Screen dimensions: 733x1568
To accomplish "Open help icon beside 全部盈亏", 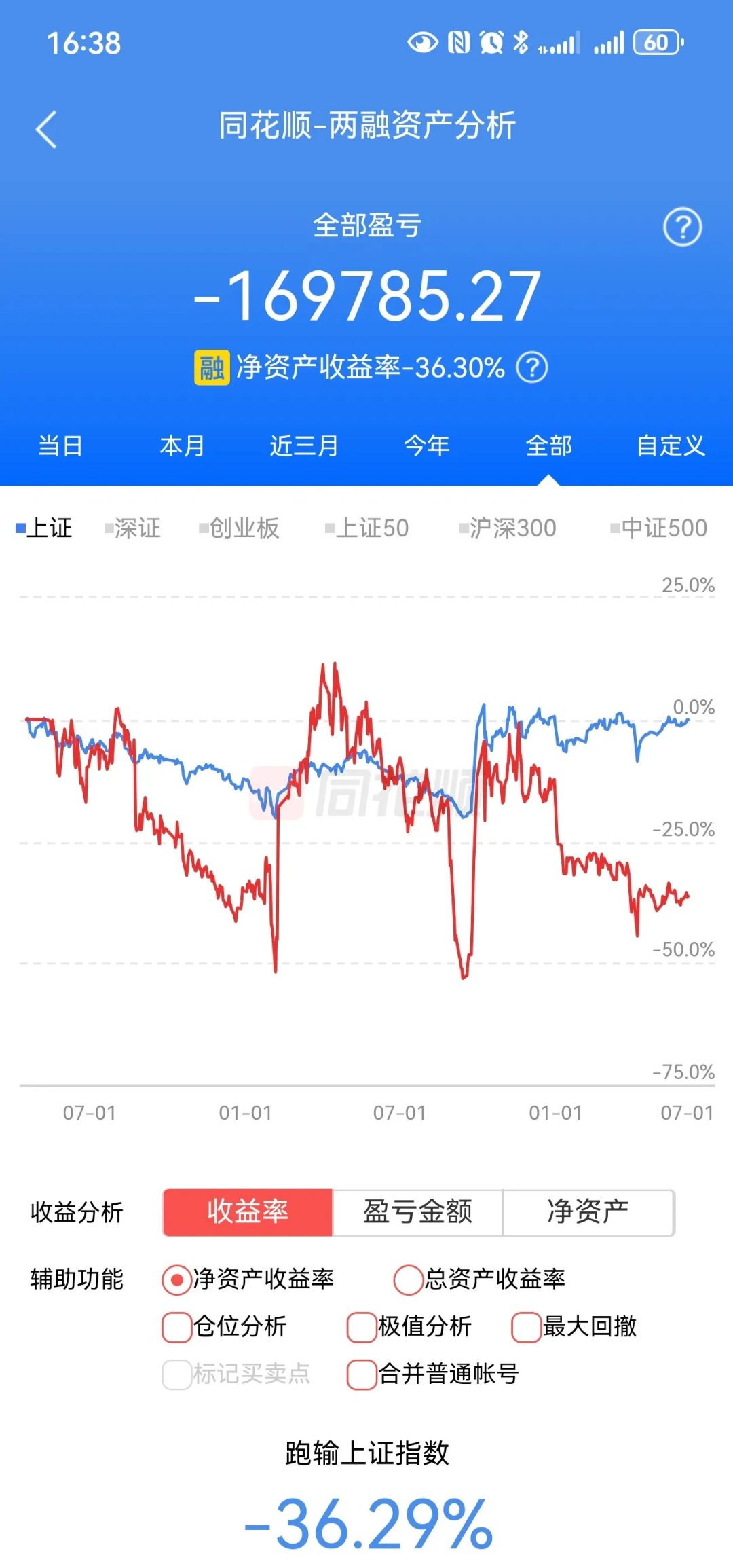I will 682,227.
